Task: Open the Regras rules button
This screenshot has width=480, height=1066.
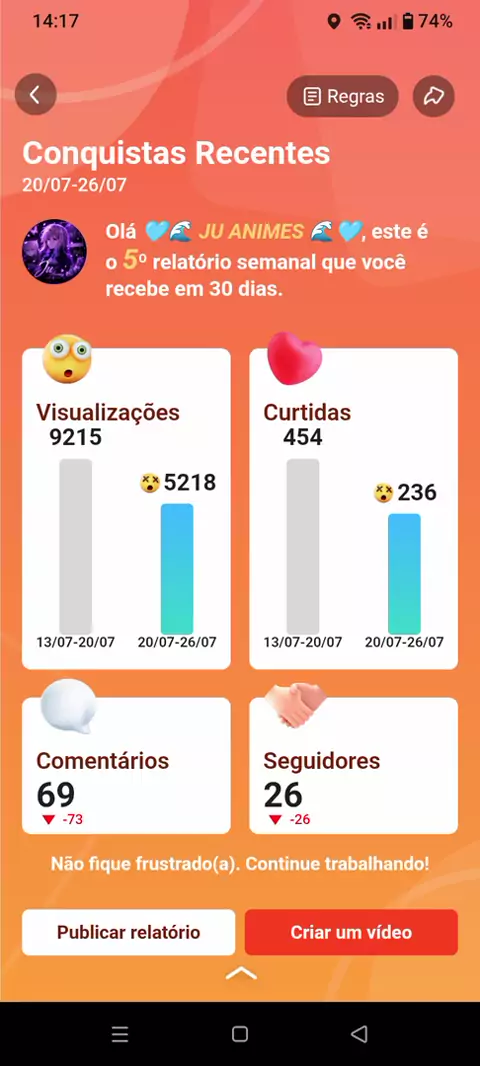Action: tap(342, 97)
